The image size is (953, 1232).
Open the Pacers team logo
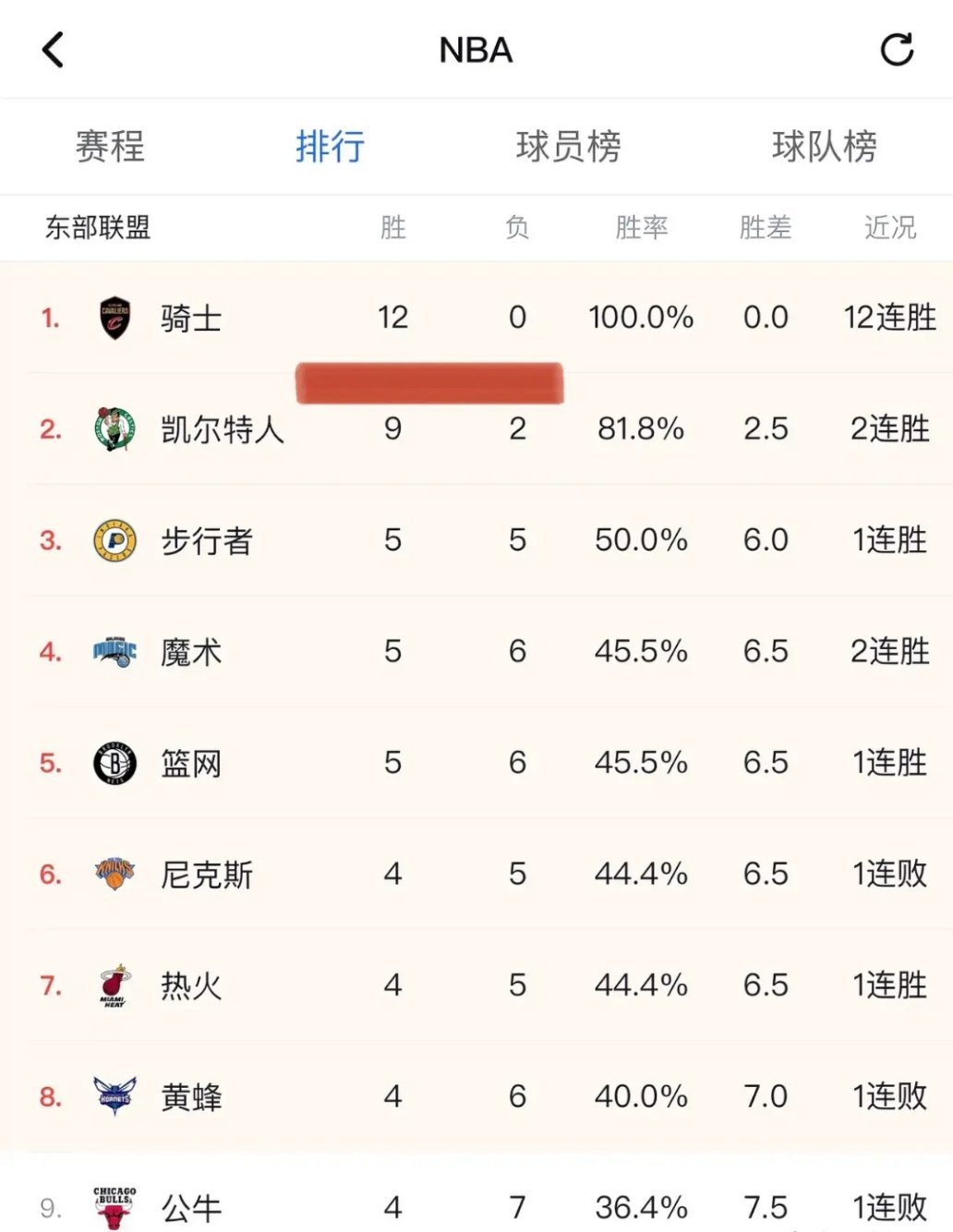[x=113, y=541]
